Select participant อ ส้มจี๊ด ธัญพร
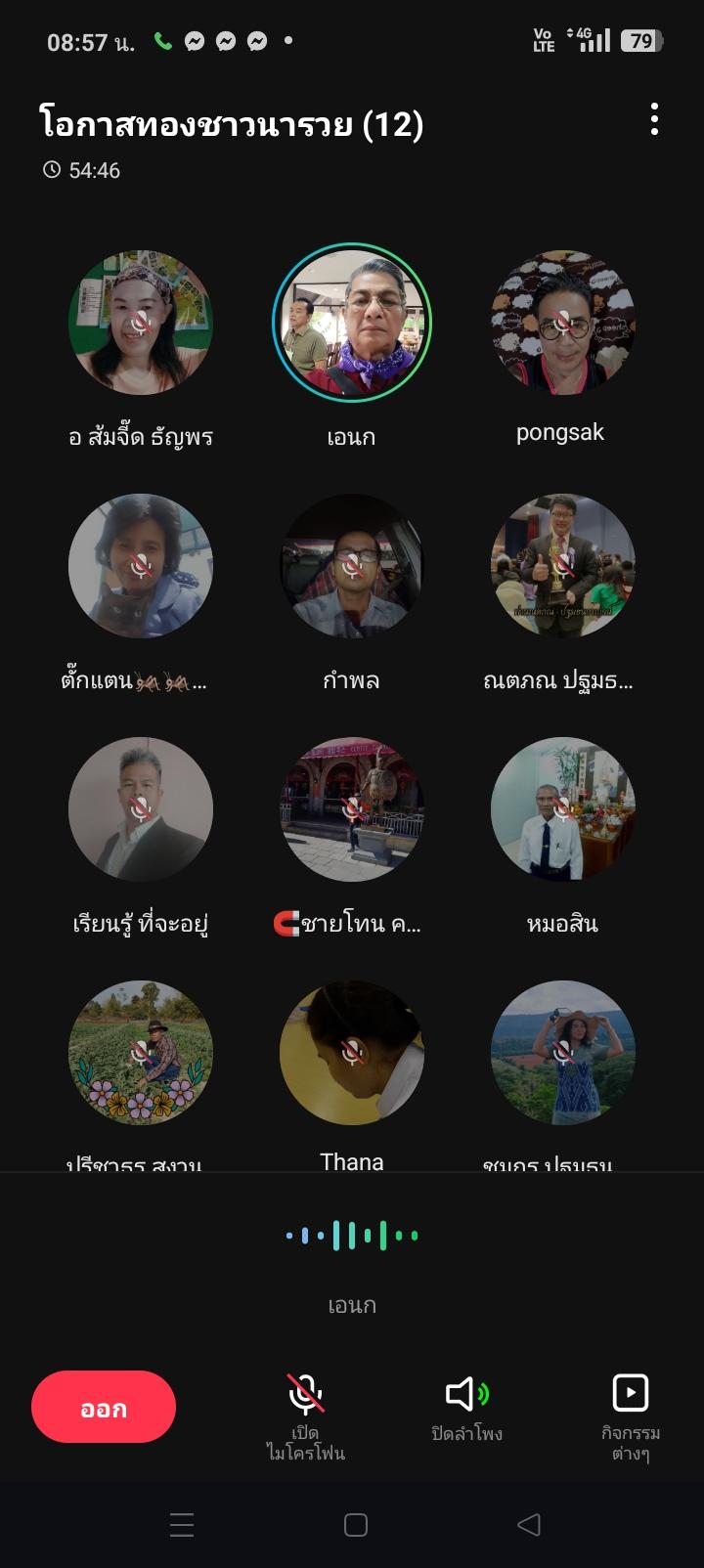The width and height of the screenshot is (704, 1568). click(x=141, y=323)
